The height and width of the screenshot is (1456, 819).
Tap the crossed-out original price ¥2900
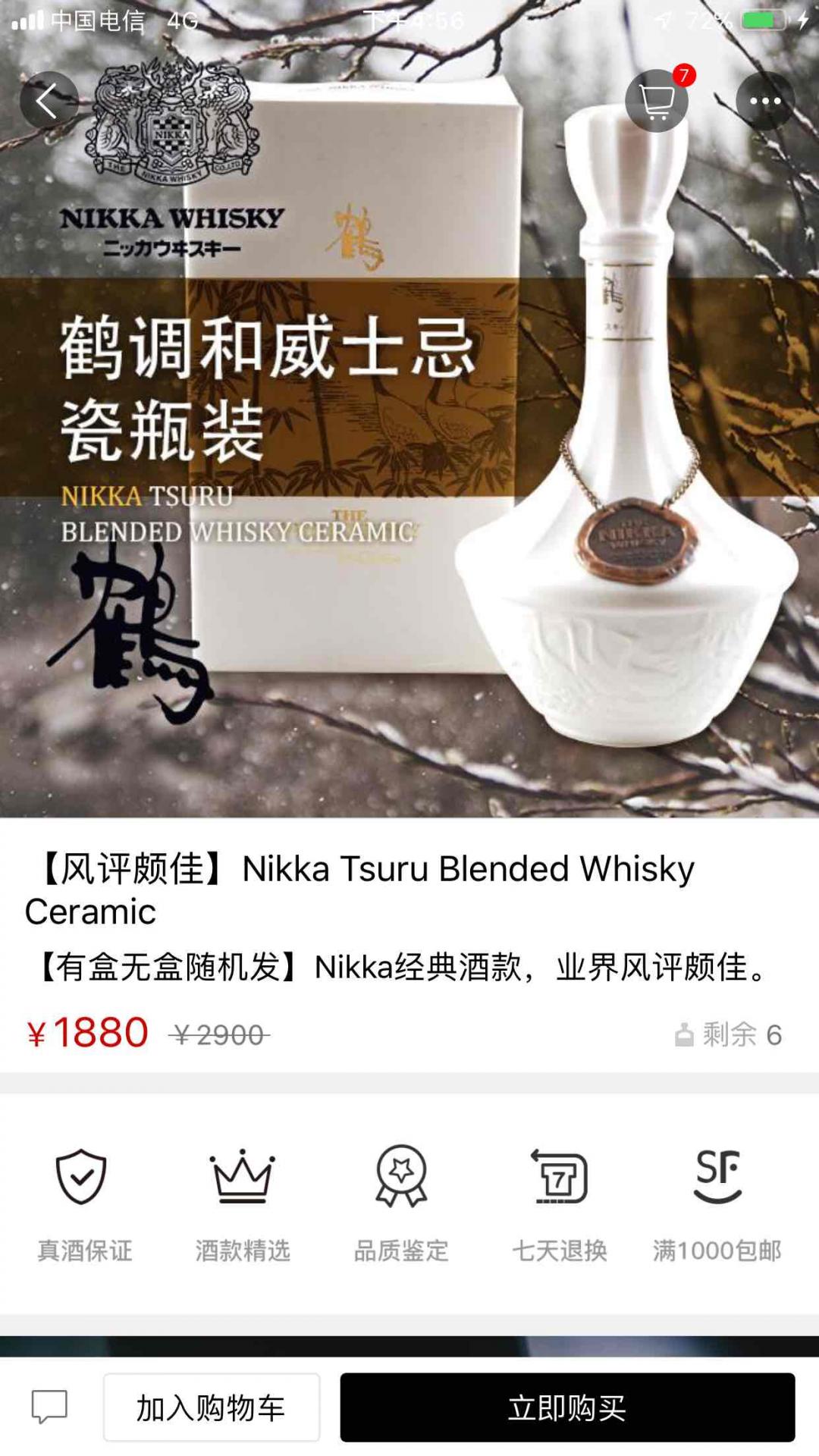[217, 1031]
